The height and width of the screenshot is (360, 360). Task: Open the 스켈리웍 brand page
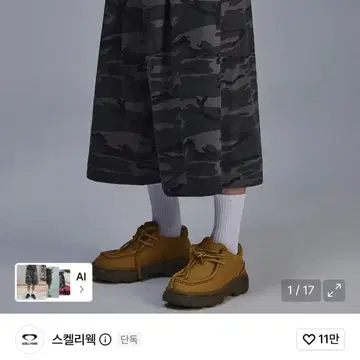tap(74, 340)
